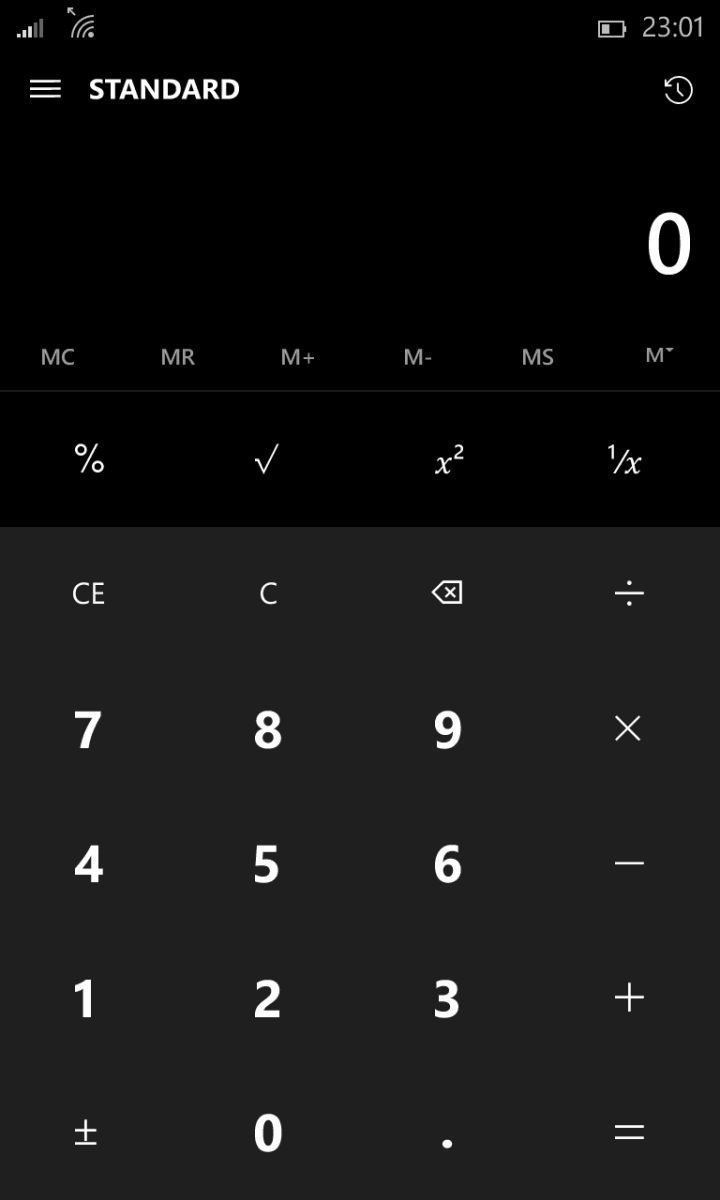Store the value with MS

(x=537, y=357)
